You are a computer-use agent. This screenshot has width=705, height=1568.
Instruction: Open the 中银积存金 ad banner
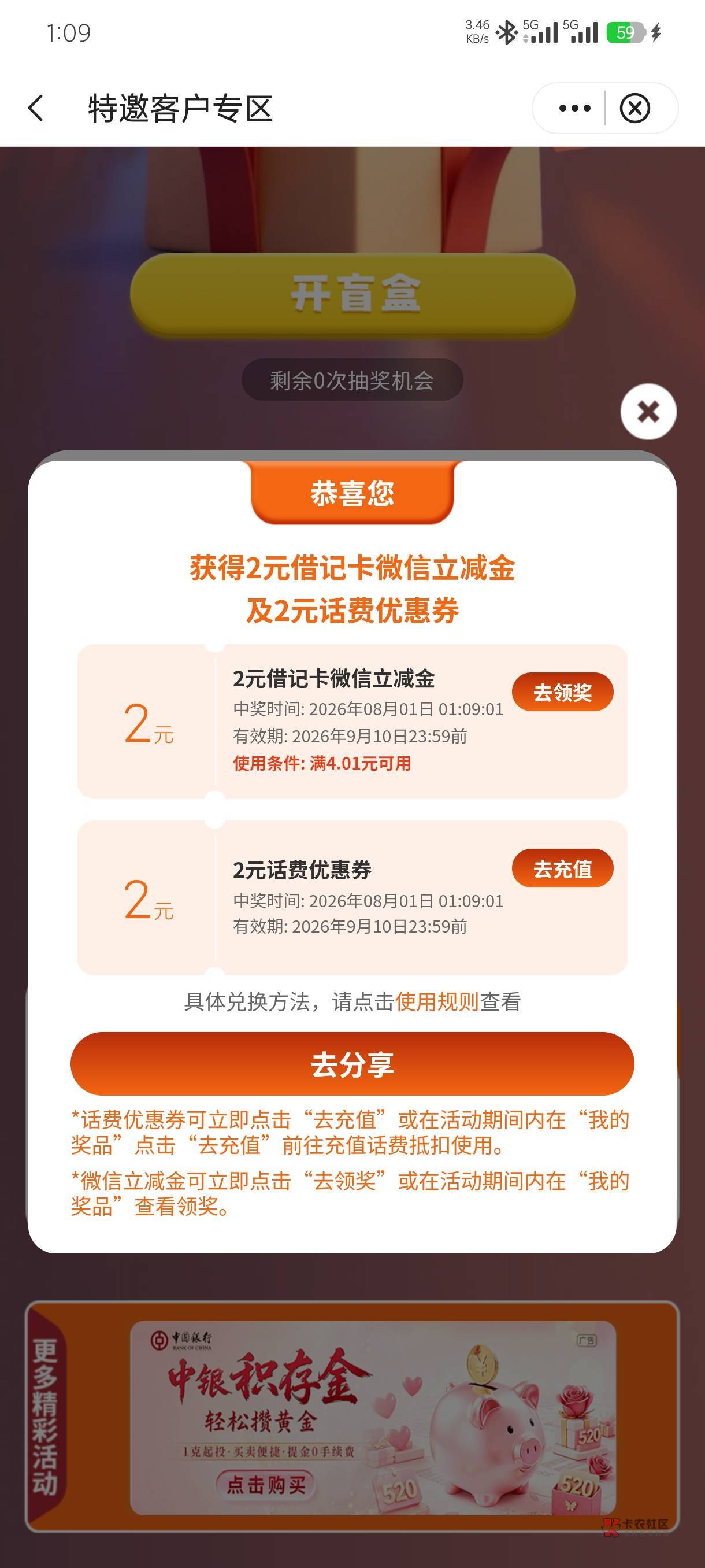pyautogui.click(x=373, y=1417)
